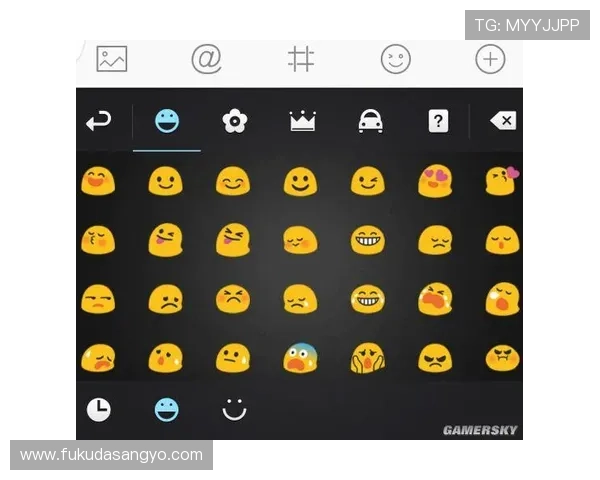This screenshot has width=600, height=480.
Task: Select the flower emoji category
Action: [234, 122]
